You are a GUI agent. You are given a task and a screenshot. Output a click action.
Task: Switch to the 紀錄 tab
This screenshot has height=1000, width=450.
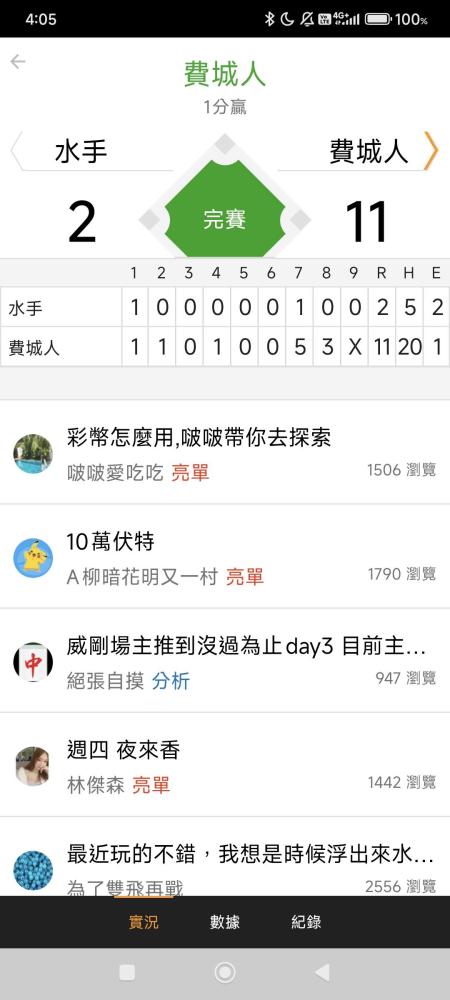pos(306,922)
